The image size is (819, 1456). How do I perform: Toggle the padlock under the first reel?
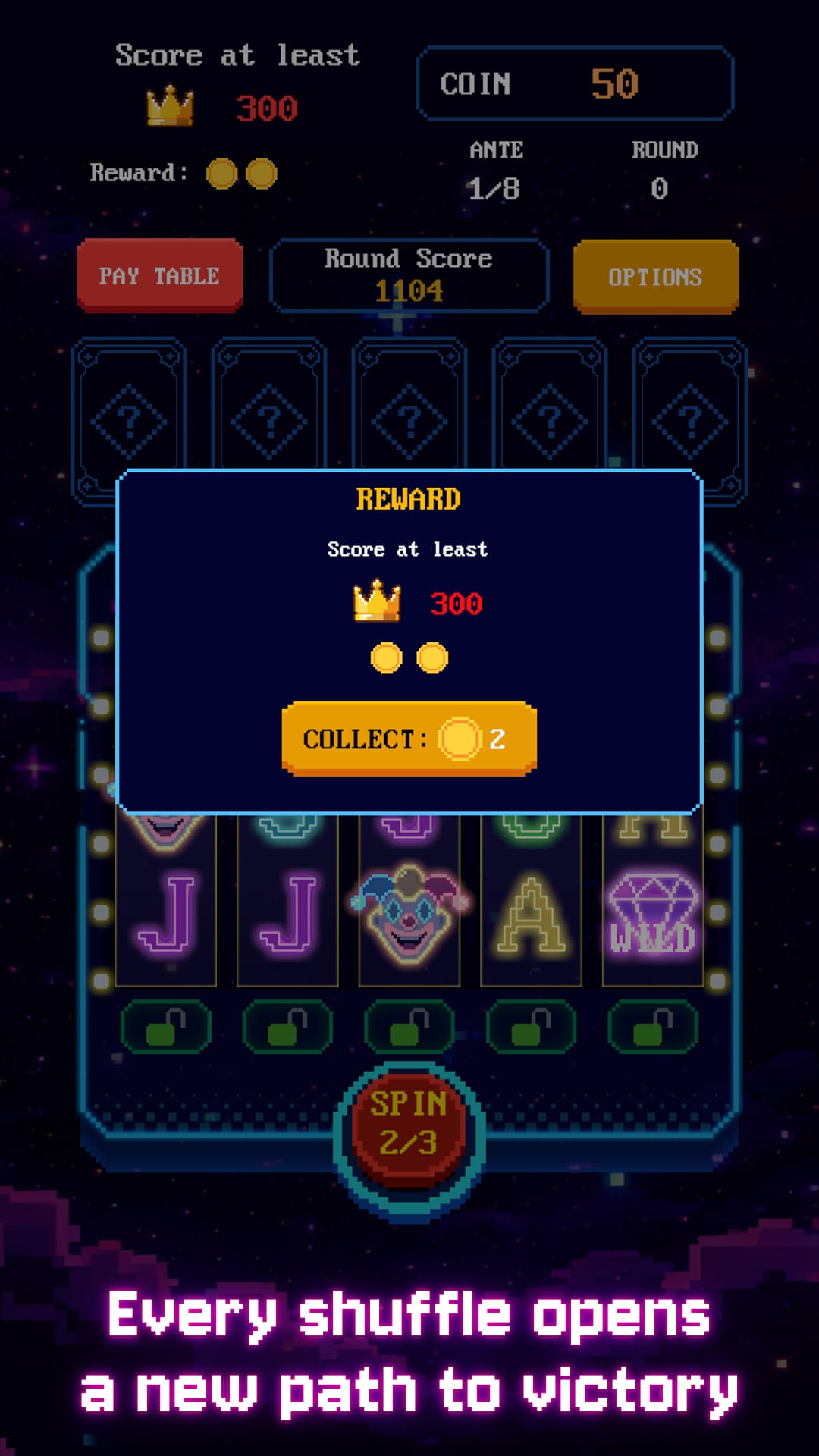click(x=166, y=1028)
